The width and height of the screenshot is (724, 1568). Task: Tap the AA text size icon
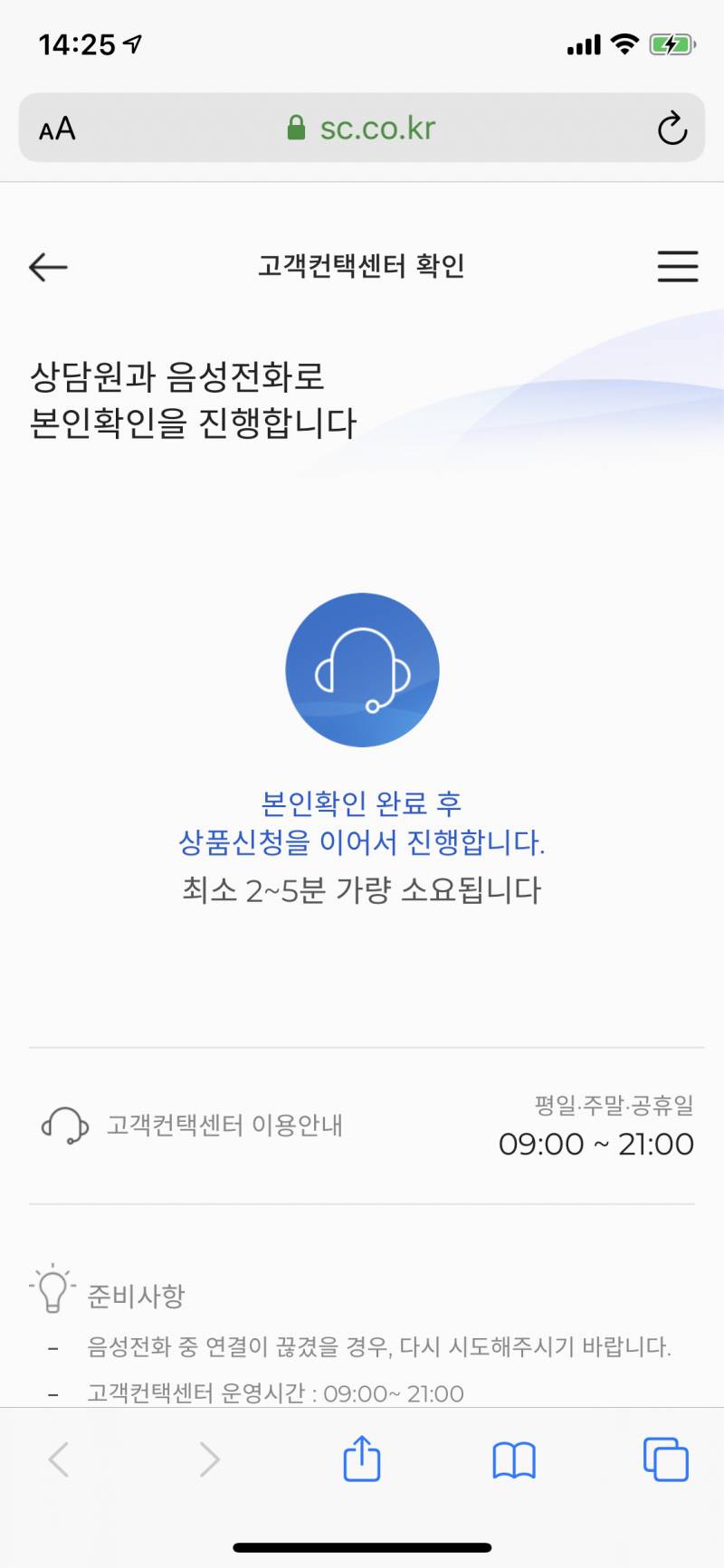[x=56, y=128]
